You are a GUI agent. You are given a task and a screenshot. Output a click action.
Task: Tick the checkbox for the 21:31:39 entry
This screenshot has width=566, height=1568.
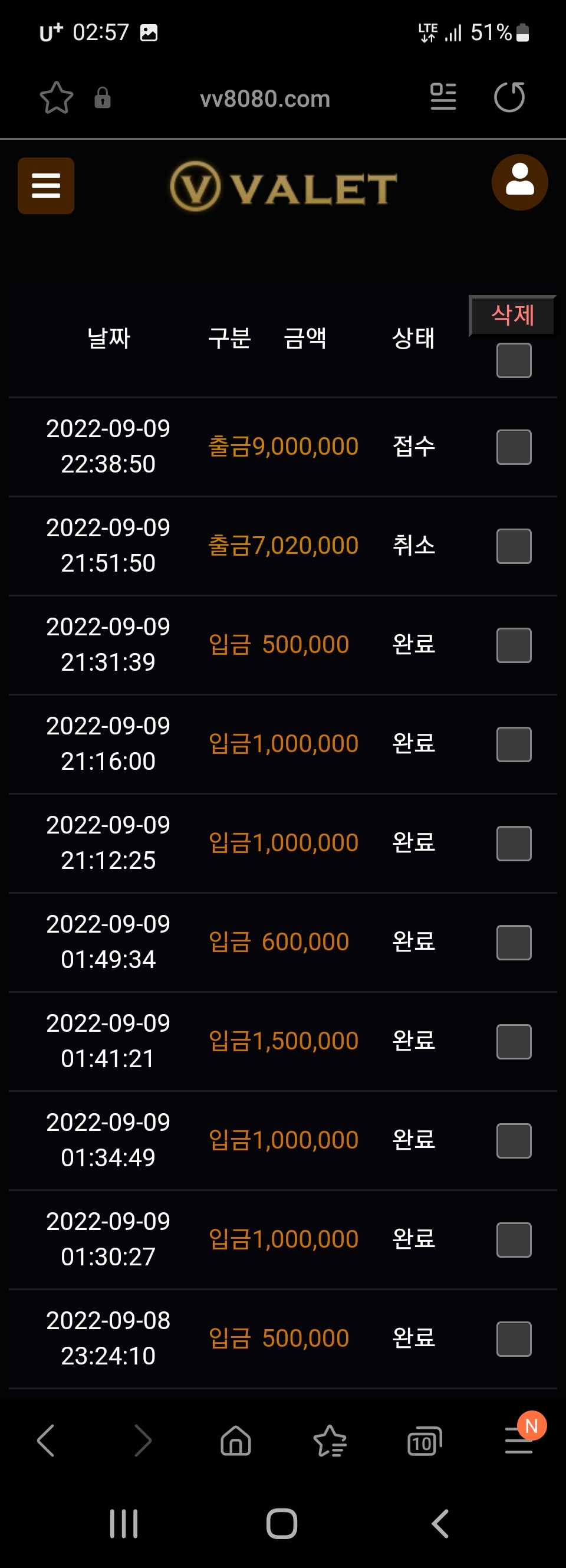514,645
